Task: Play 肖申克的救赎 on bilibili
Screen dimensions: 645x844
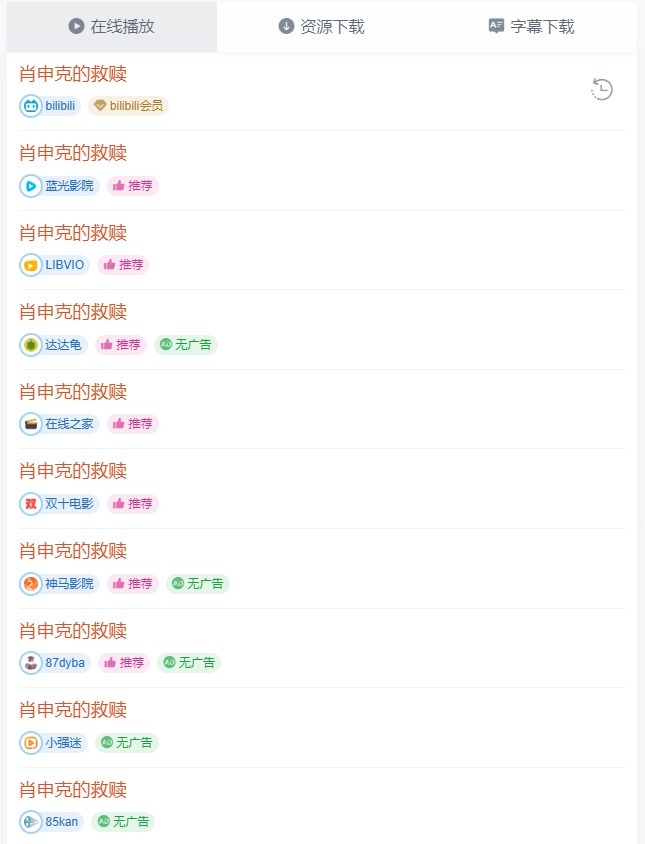Action: tap(73, 74)
